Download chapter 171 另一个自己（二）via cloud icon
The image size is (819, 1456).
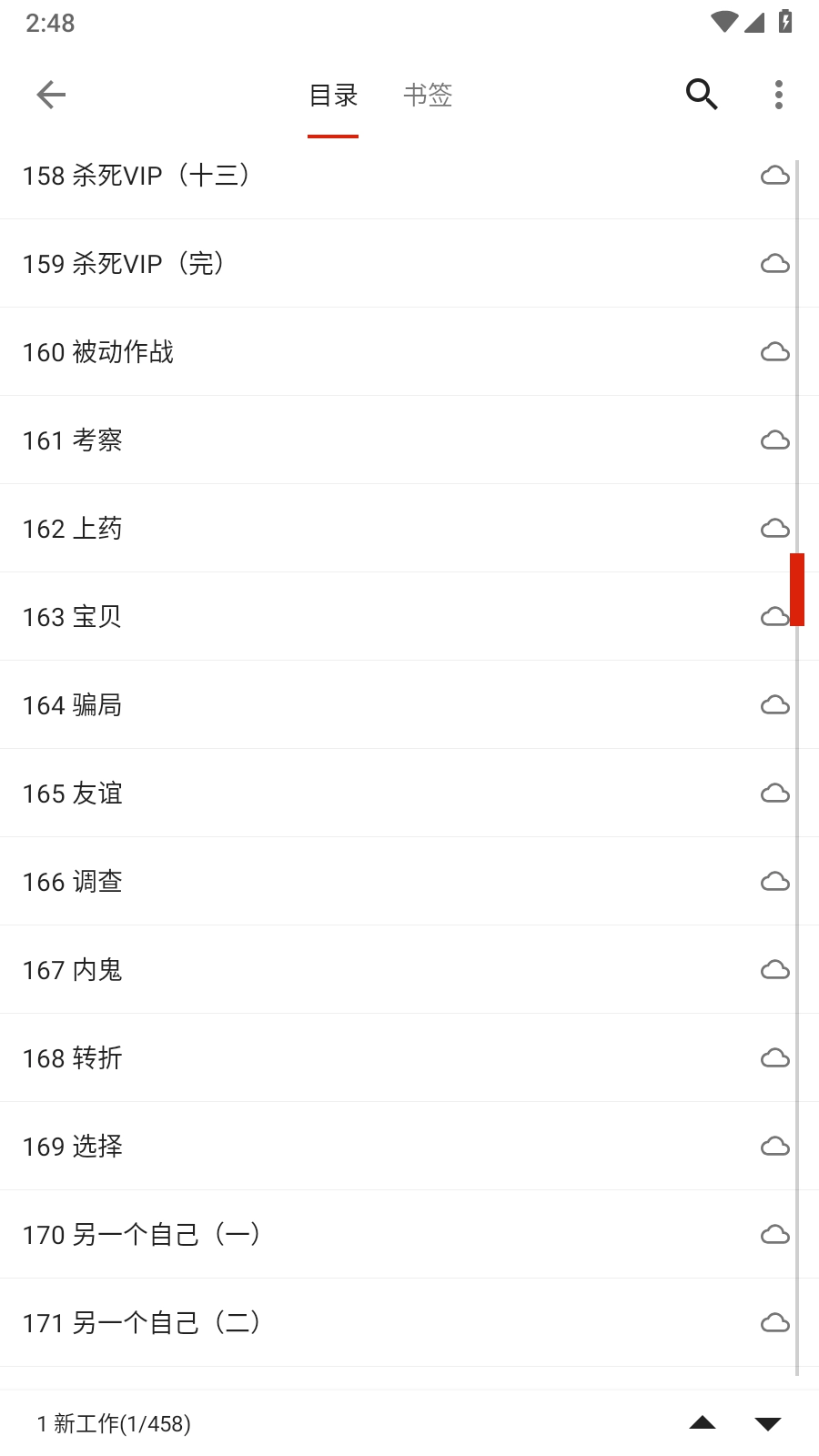coord(774,1322)
